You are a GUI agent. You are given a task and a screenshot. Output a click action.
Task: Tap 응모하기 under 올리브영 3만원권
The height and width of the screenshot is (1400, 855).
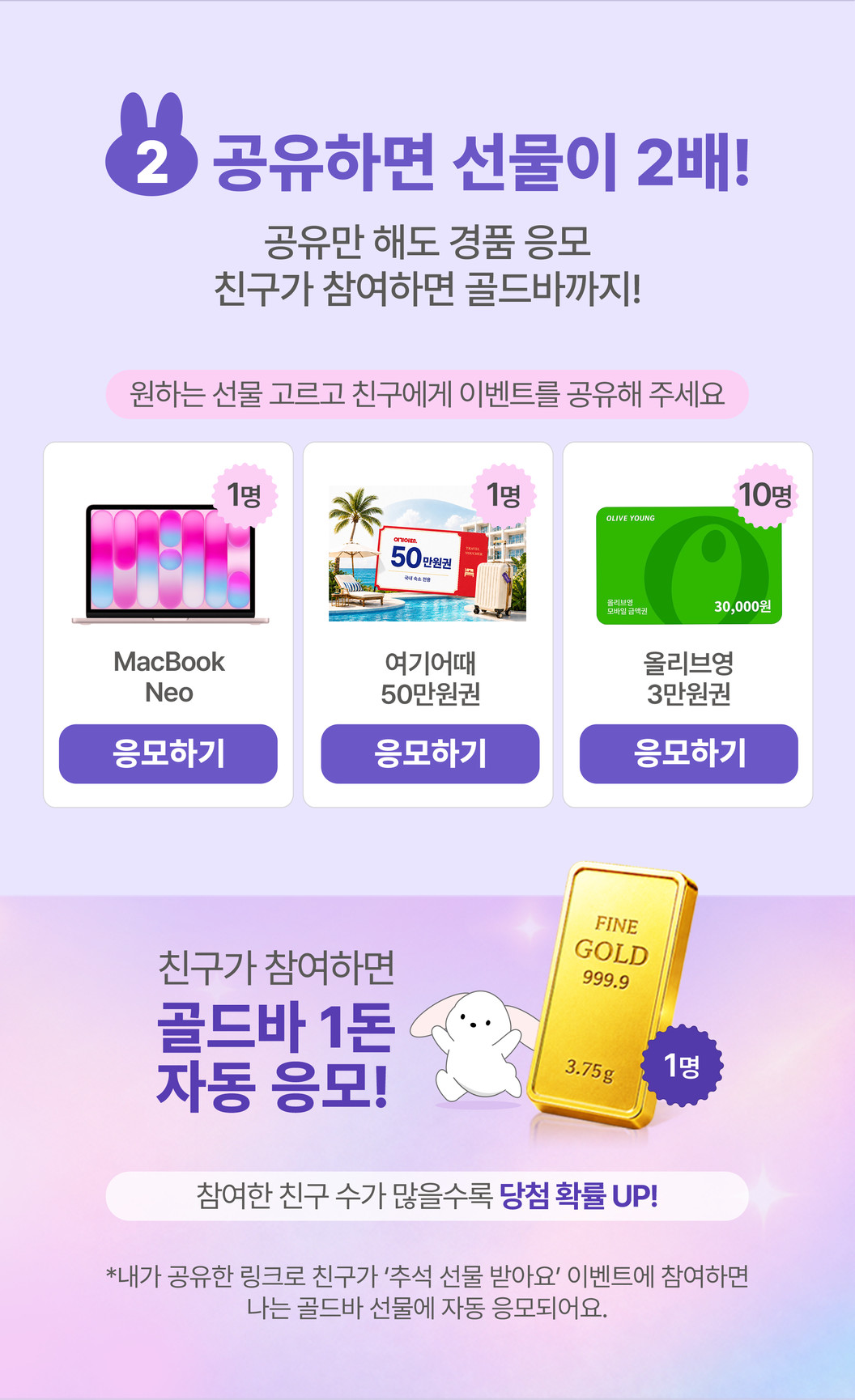(689, 753)
